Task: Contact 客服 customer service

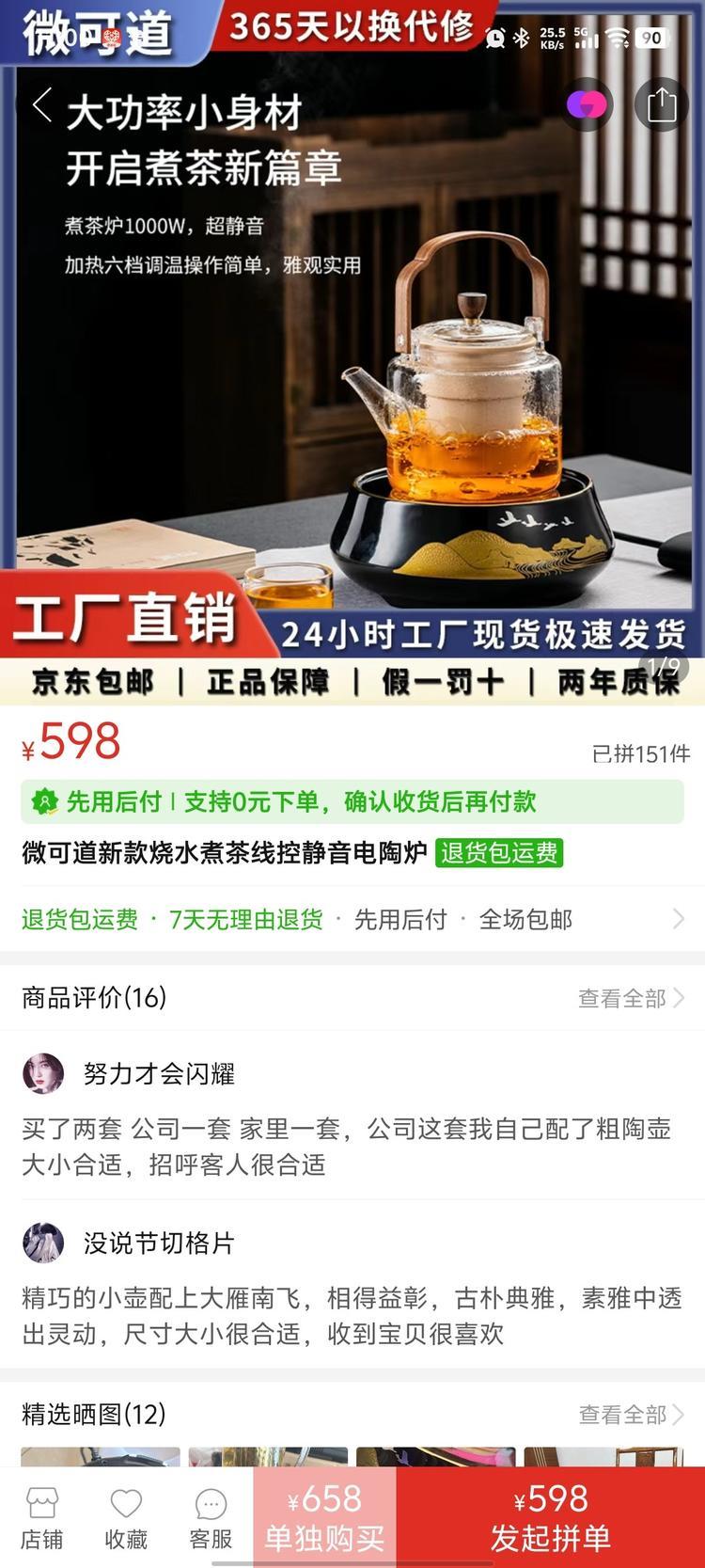Action: [211, 1518]
